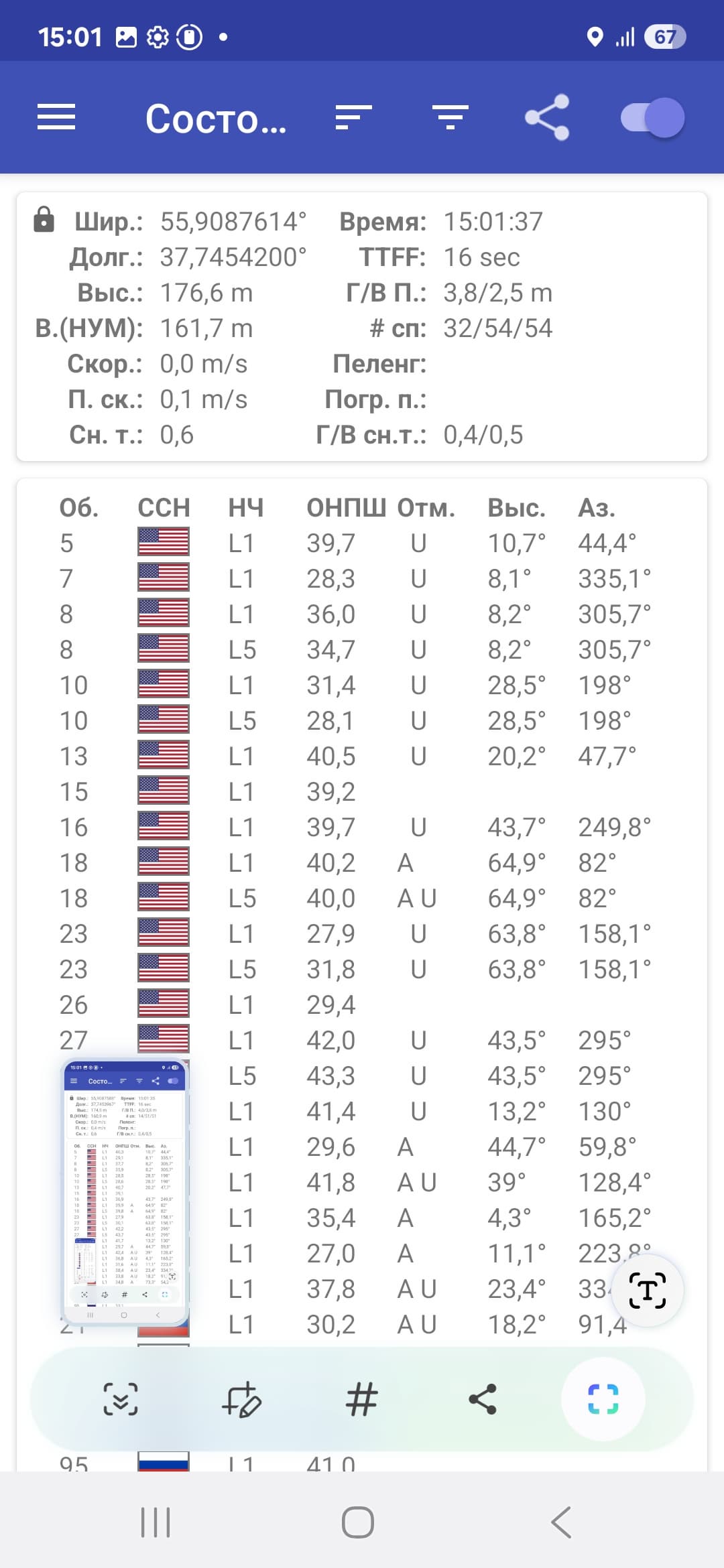Toggle the switch in the app bar

coord(652,117)
